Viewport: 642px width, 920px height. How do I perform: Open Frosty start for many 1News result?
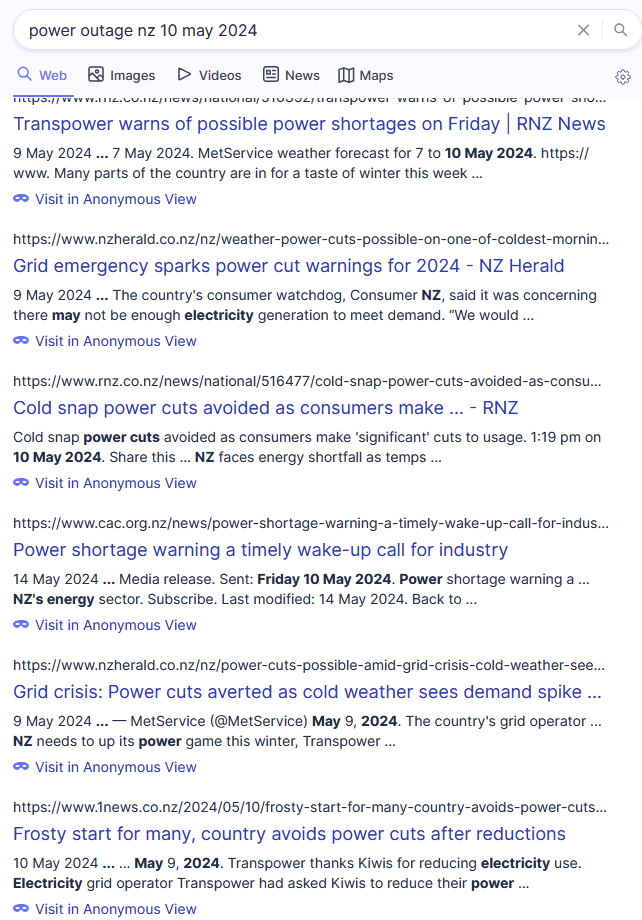click(290, 834)
